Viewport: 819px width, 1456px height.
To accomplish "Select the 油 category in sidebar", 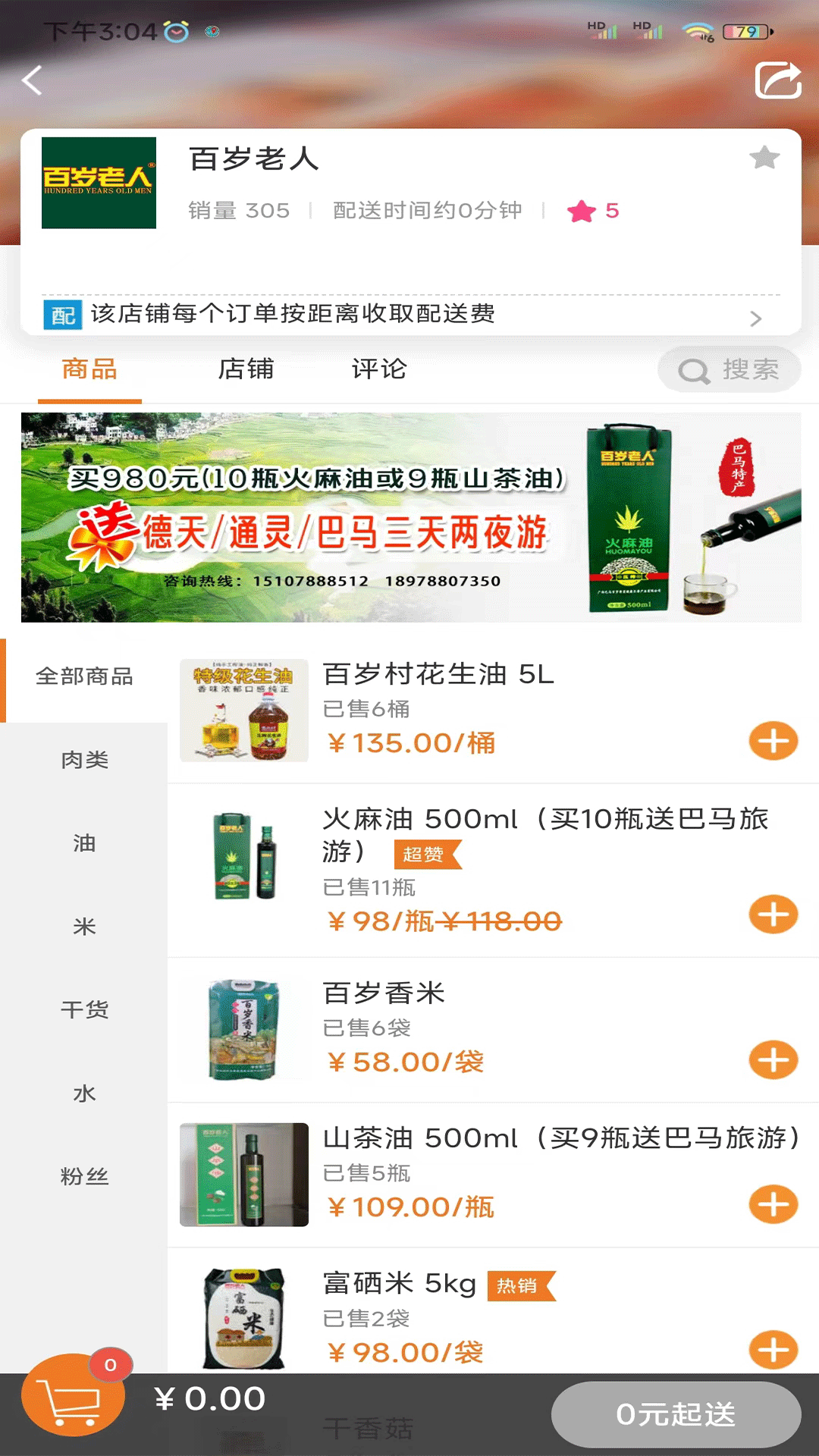I will (85, 843).
